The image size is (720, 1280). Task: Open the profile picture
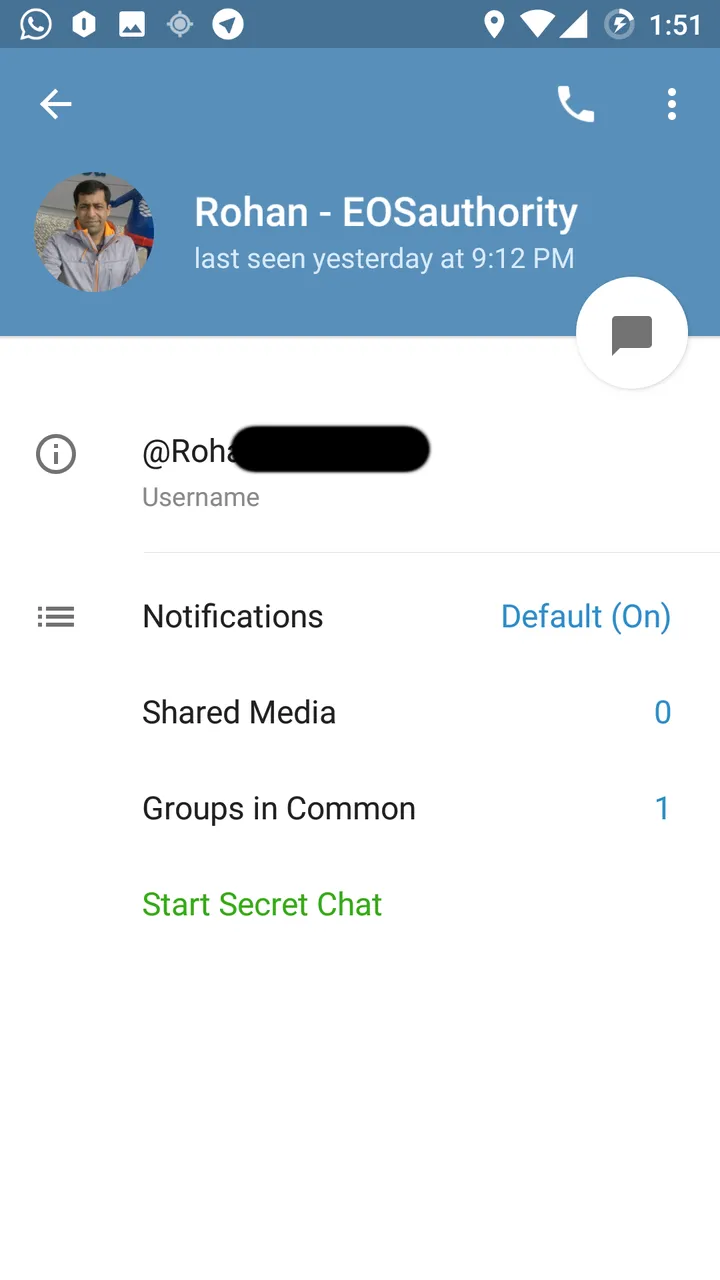95,232
